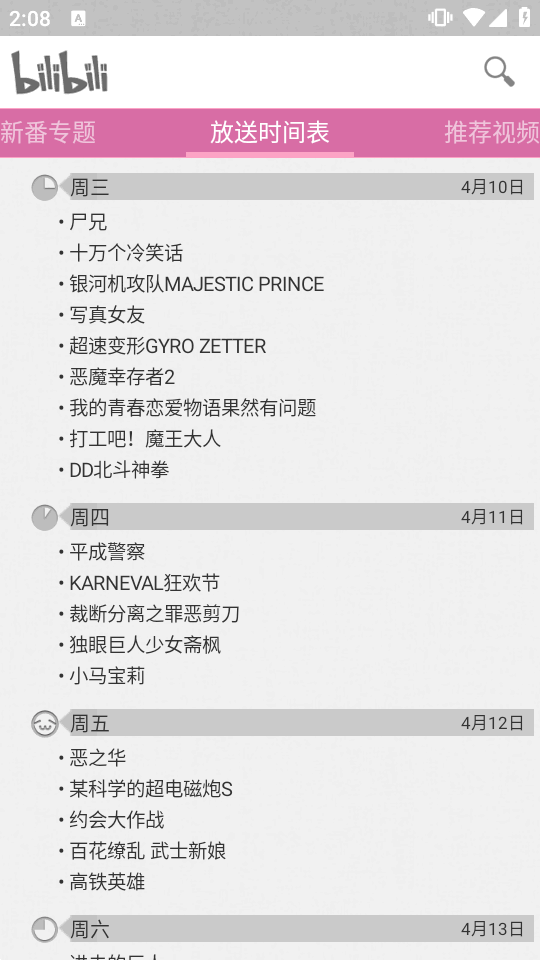
Task: Open 恶魔幸存者2
Action: [x=122, y=377]
